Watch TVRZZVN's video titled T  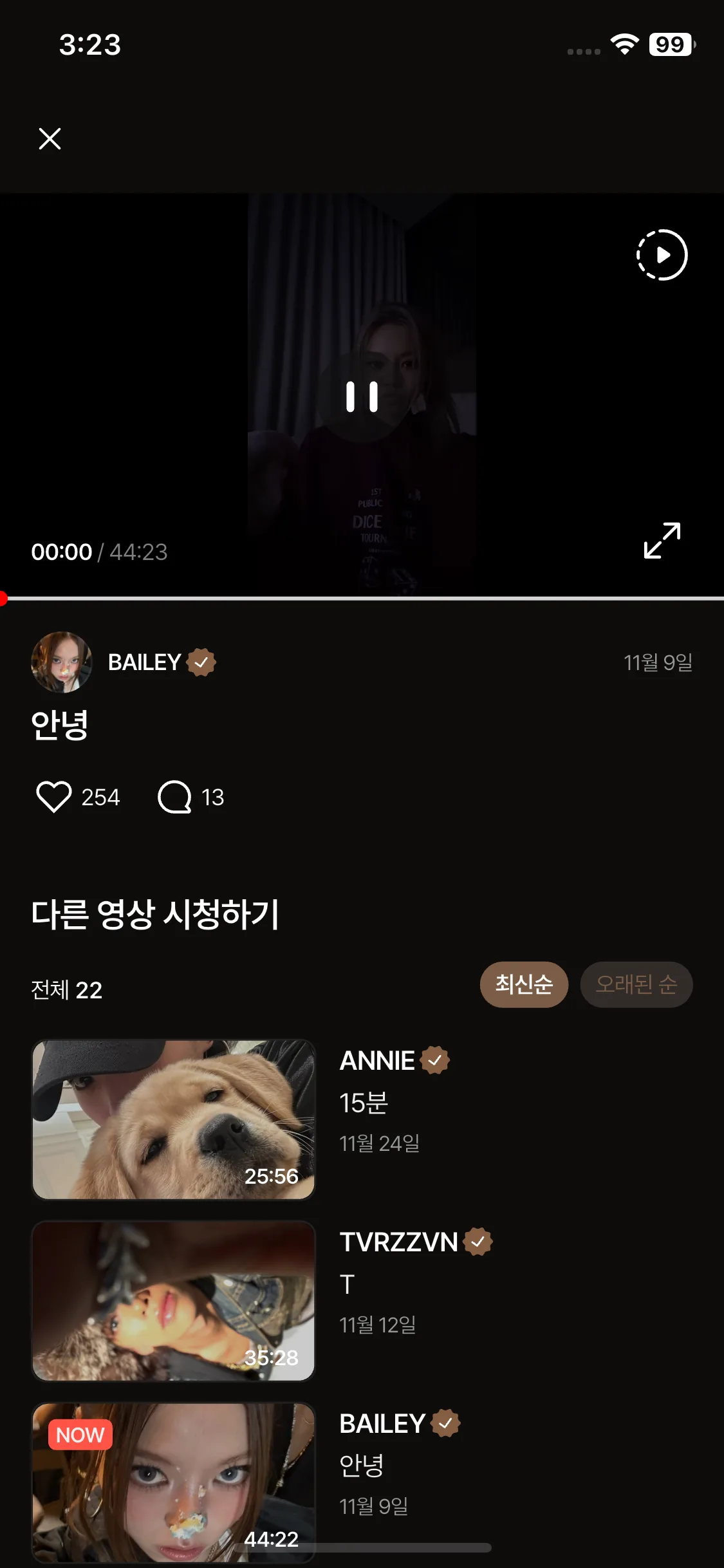click(174, 1301)
